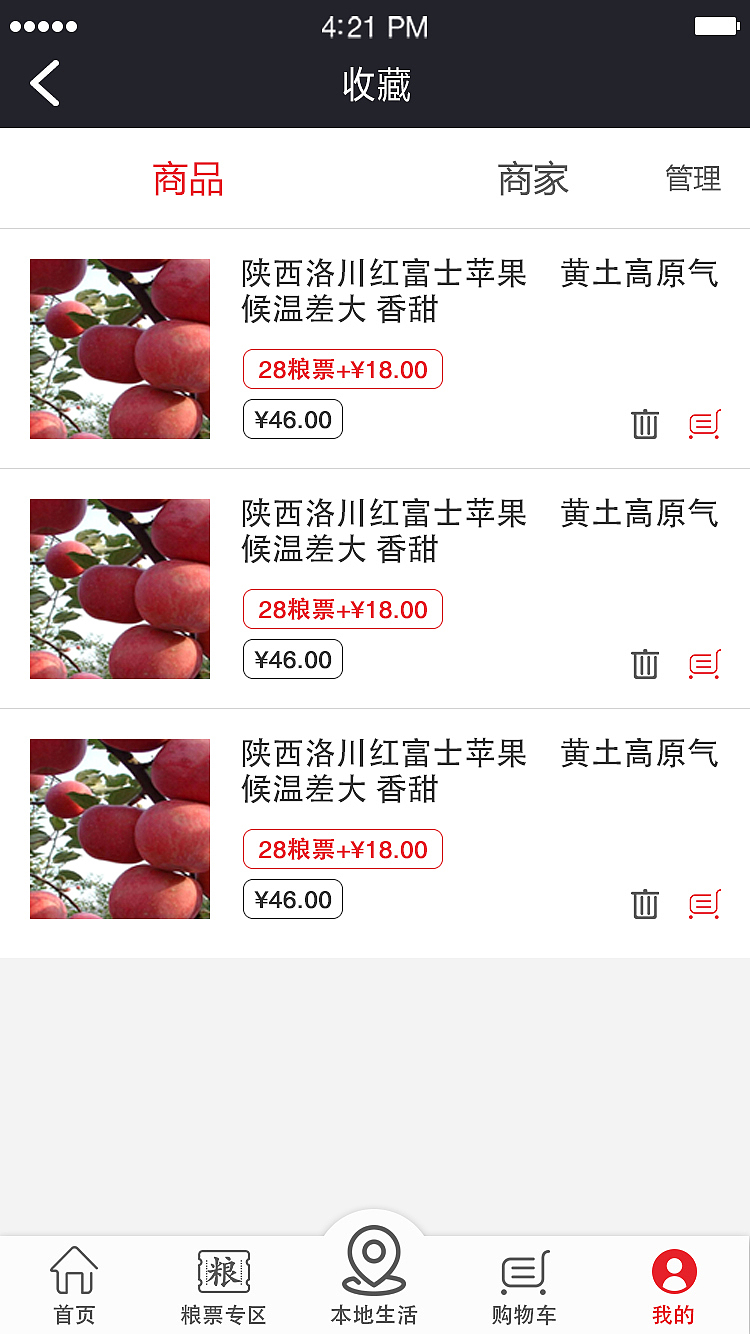The height and width of the screenshot is (1334, 750).
Task: Add the second apple product to cart icon
Action: click(x=704, y=664)
